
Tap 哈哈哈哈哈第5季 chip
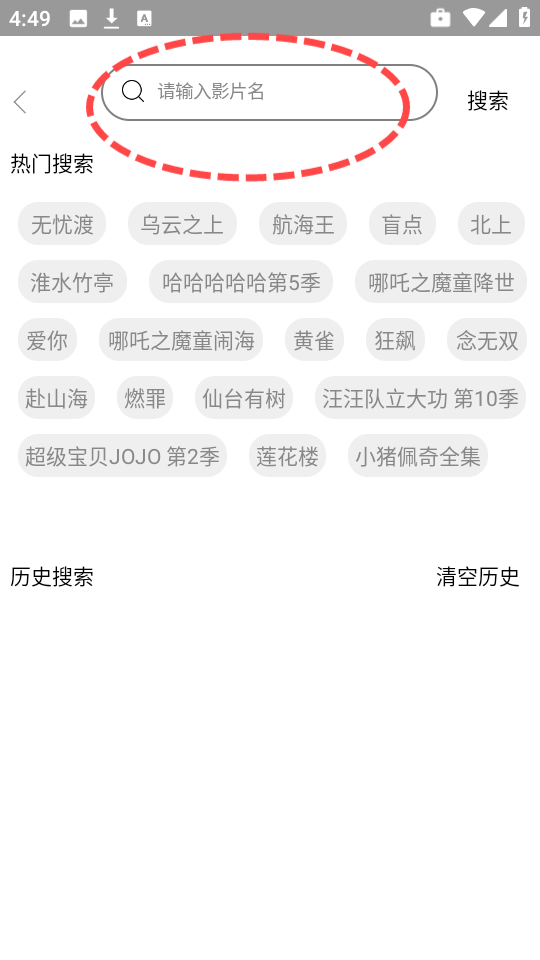[x=241, y=282]
